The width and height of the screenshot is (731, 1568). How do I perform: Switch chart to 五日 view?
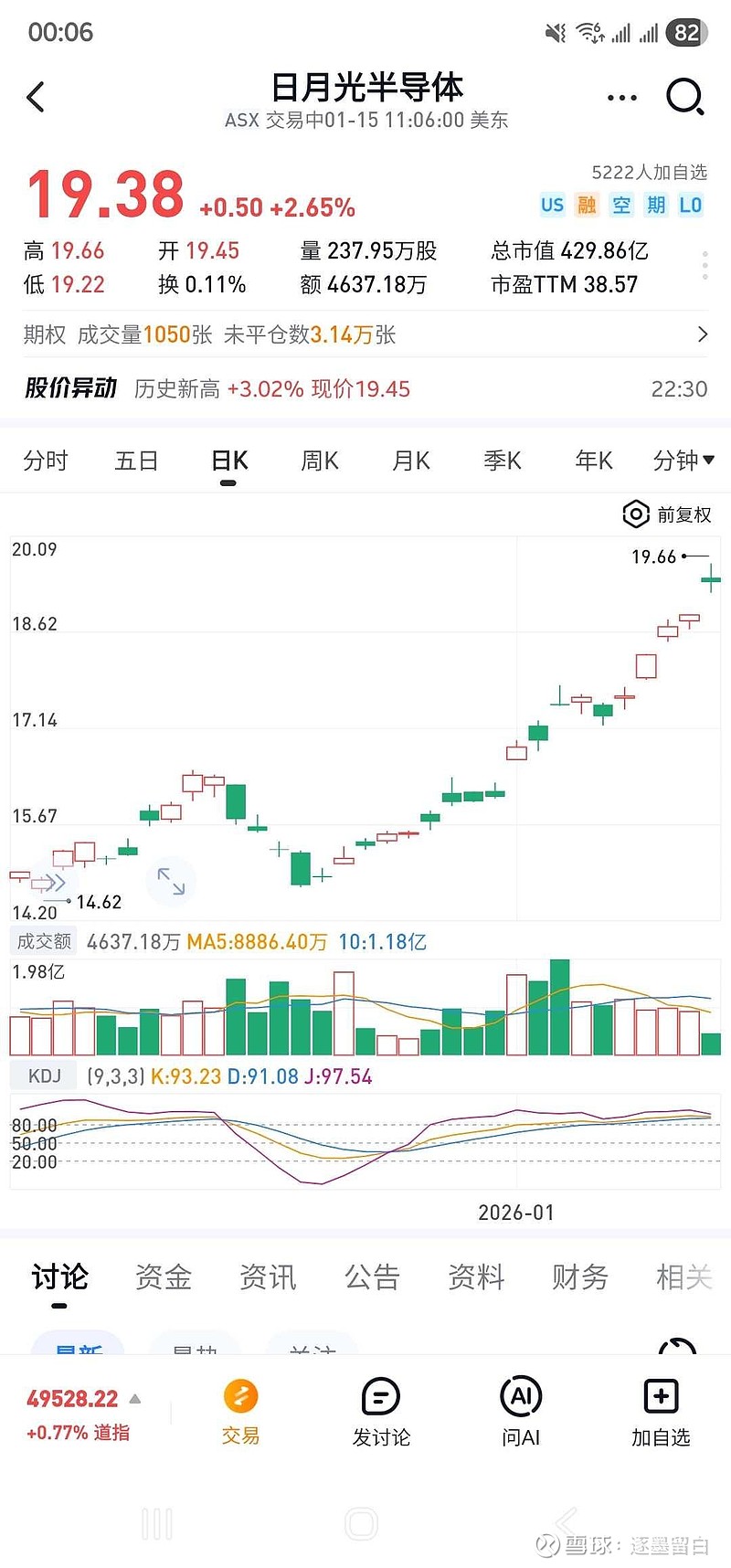[x=137, y=461]
